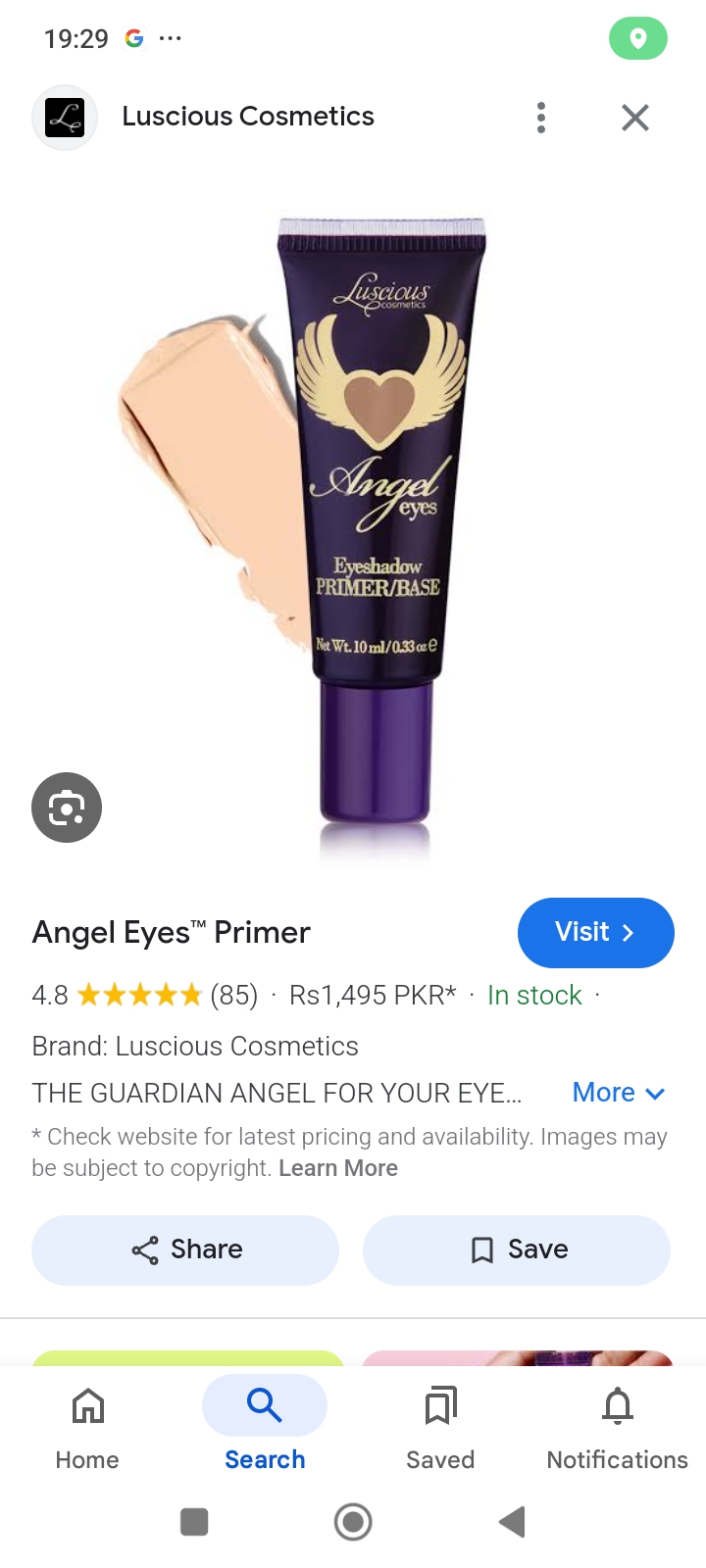Open the three-dot overflow menu
This screenshot has height=1568, width=706.
[x=541, y=118]
